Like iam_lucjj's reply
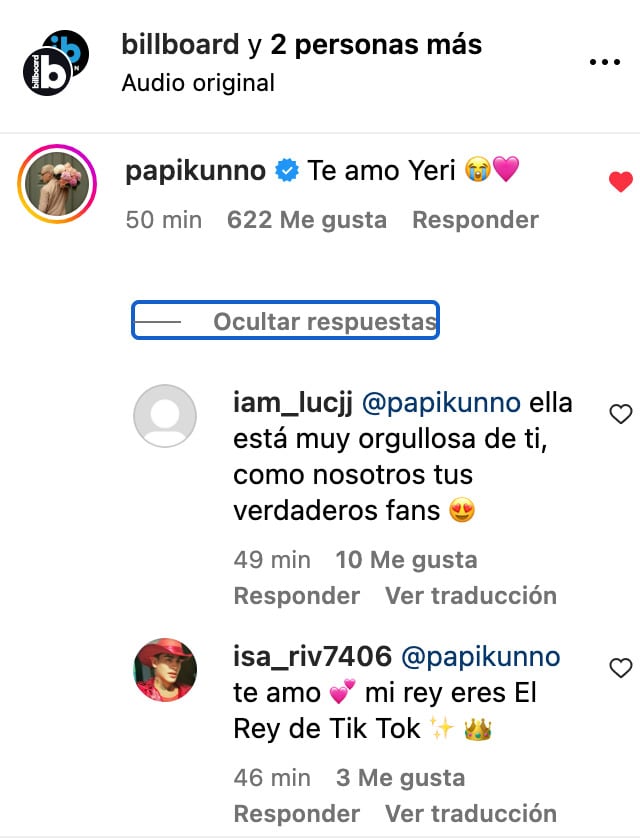 point(621,414)
